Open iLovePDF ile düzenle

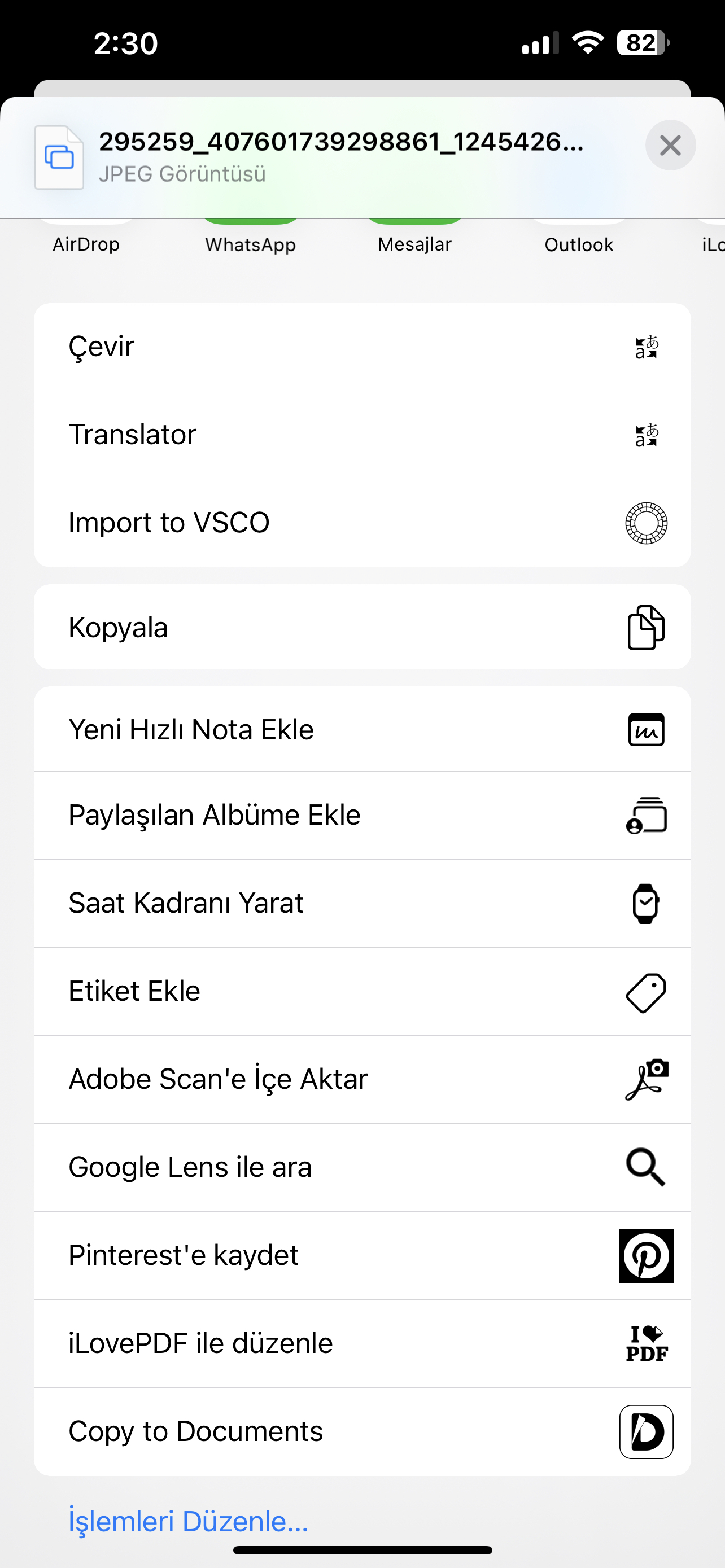point(362,1343)
